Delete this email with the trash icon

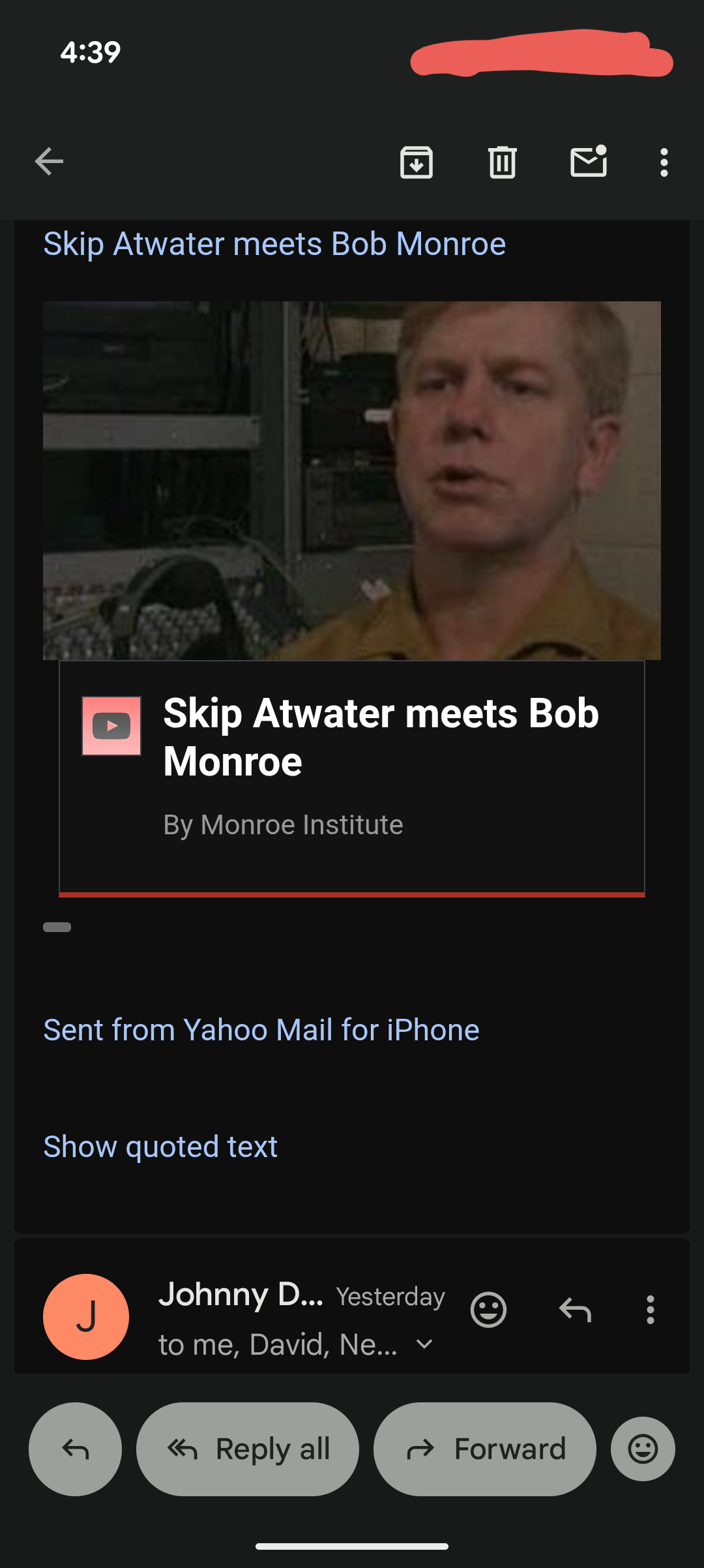502,162
